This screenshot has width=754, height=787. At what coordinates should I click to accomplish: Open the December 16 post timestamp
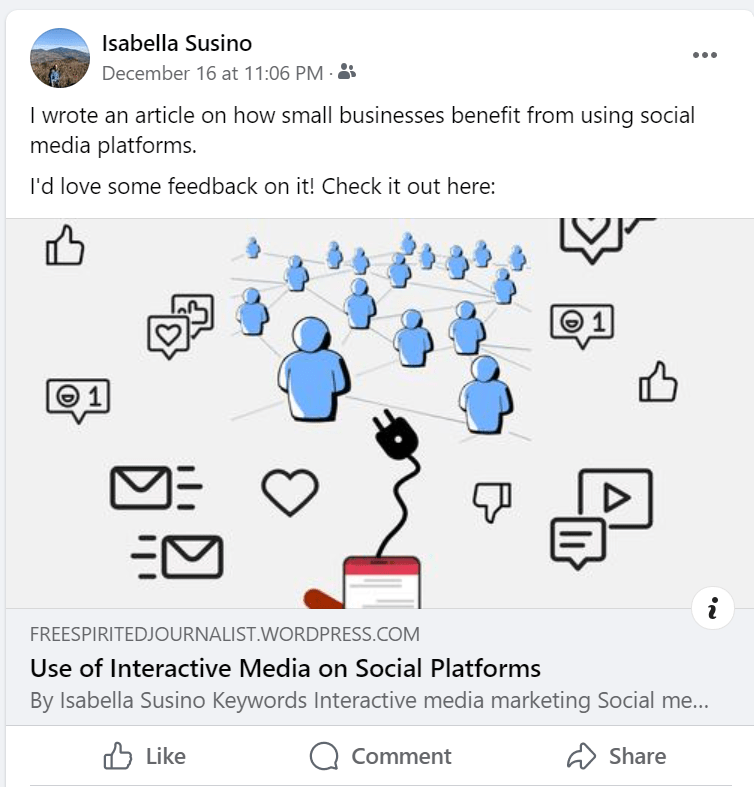point(212,73)
